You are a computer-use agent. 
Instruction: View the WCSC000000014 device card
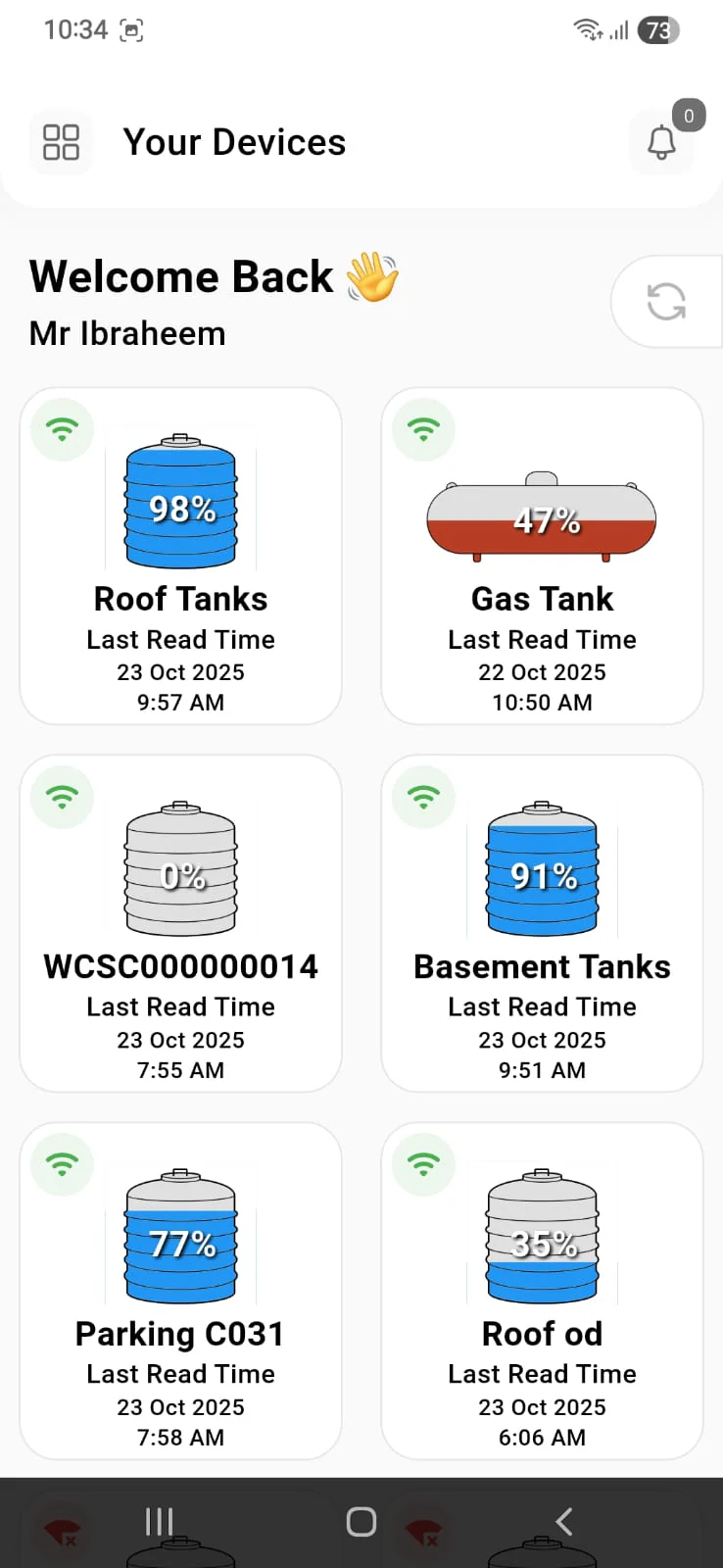[x=181, y=923]
